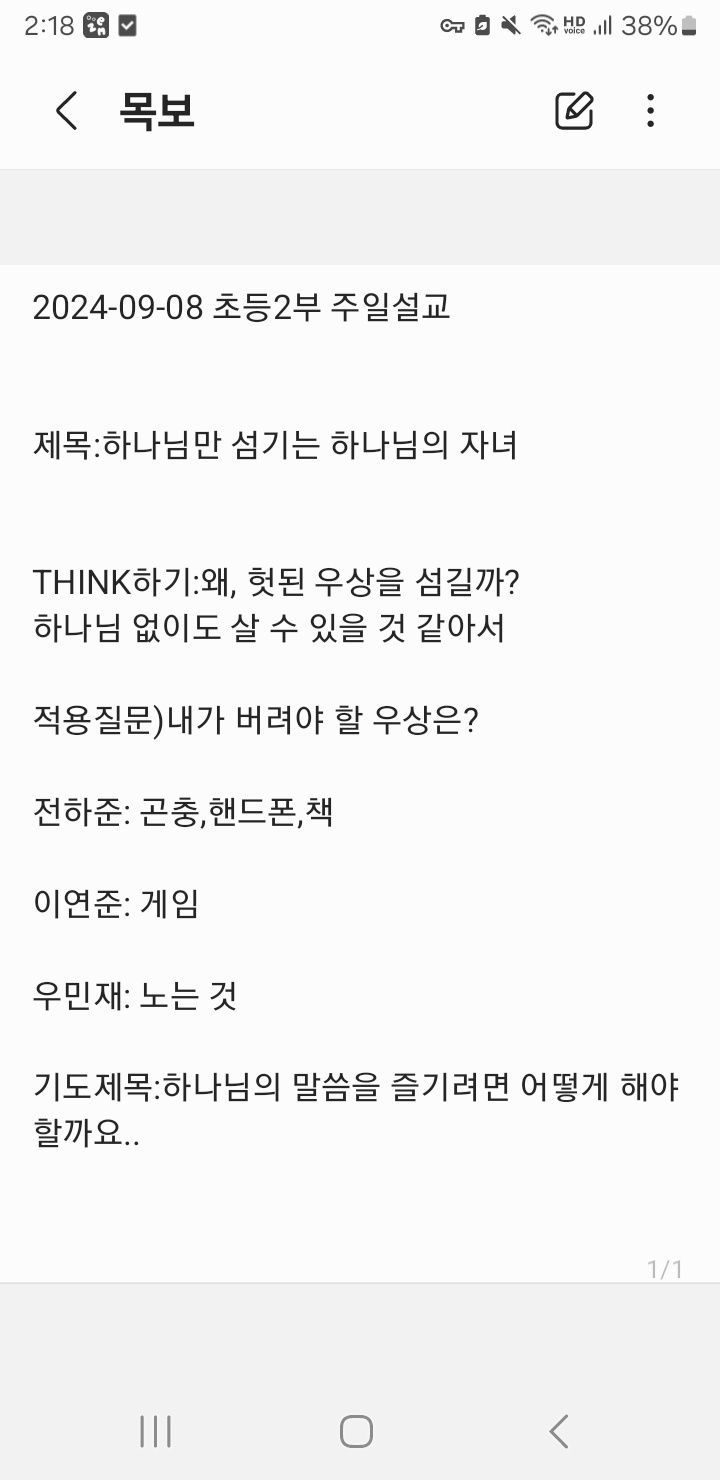
Task: Tap the system home button
Action: point(356,1431)
